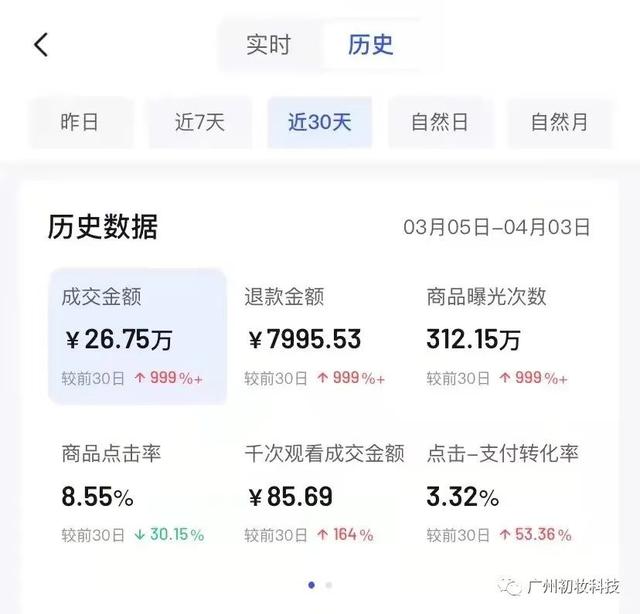Tap the page indicator dots

[x=320, y=584]
